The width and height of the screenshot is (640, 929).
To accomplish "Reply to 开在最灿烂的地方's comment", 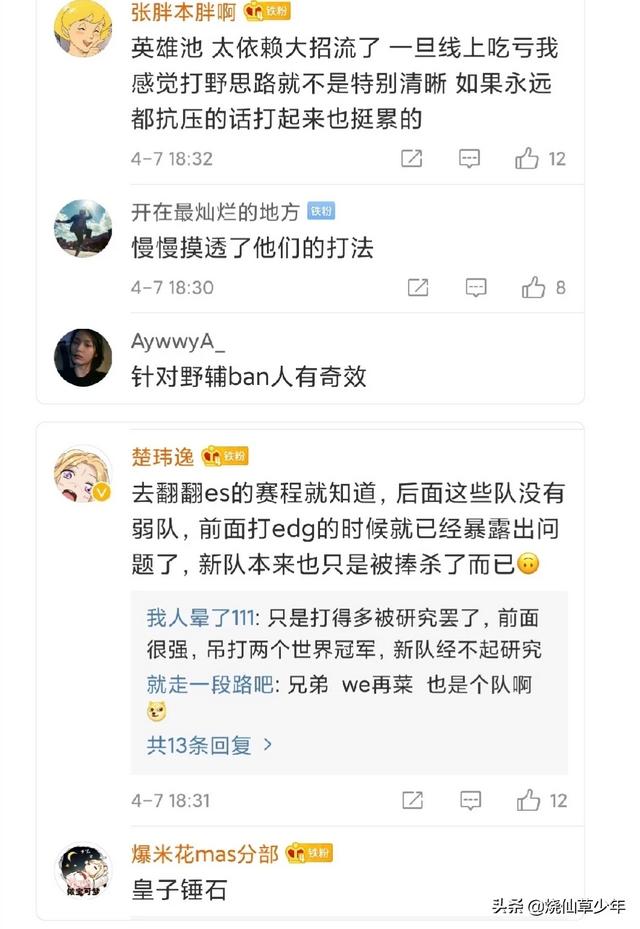I will click(476, 287).
